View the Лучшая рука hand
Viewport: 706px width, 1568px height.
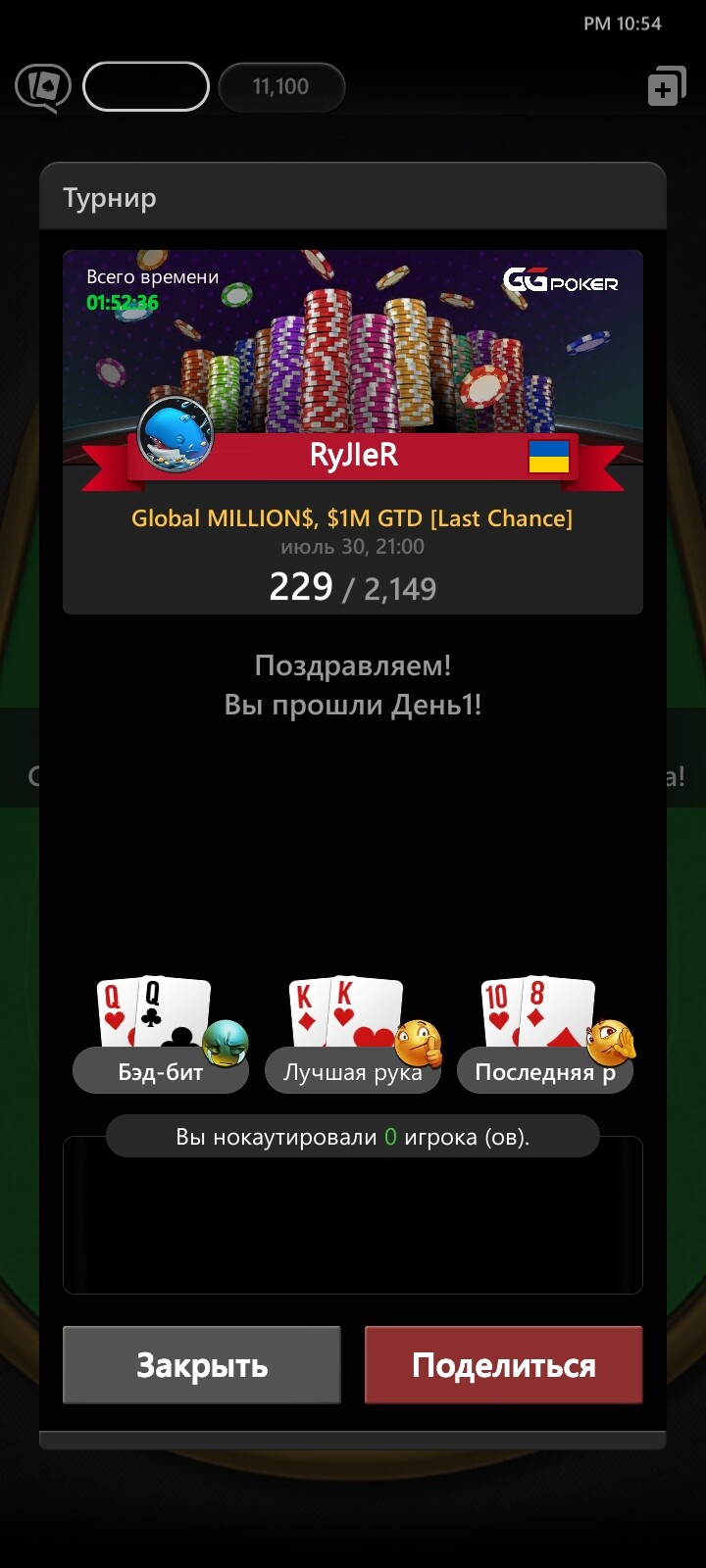(353, 1035)
